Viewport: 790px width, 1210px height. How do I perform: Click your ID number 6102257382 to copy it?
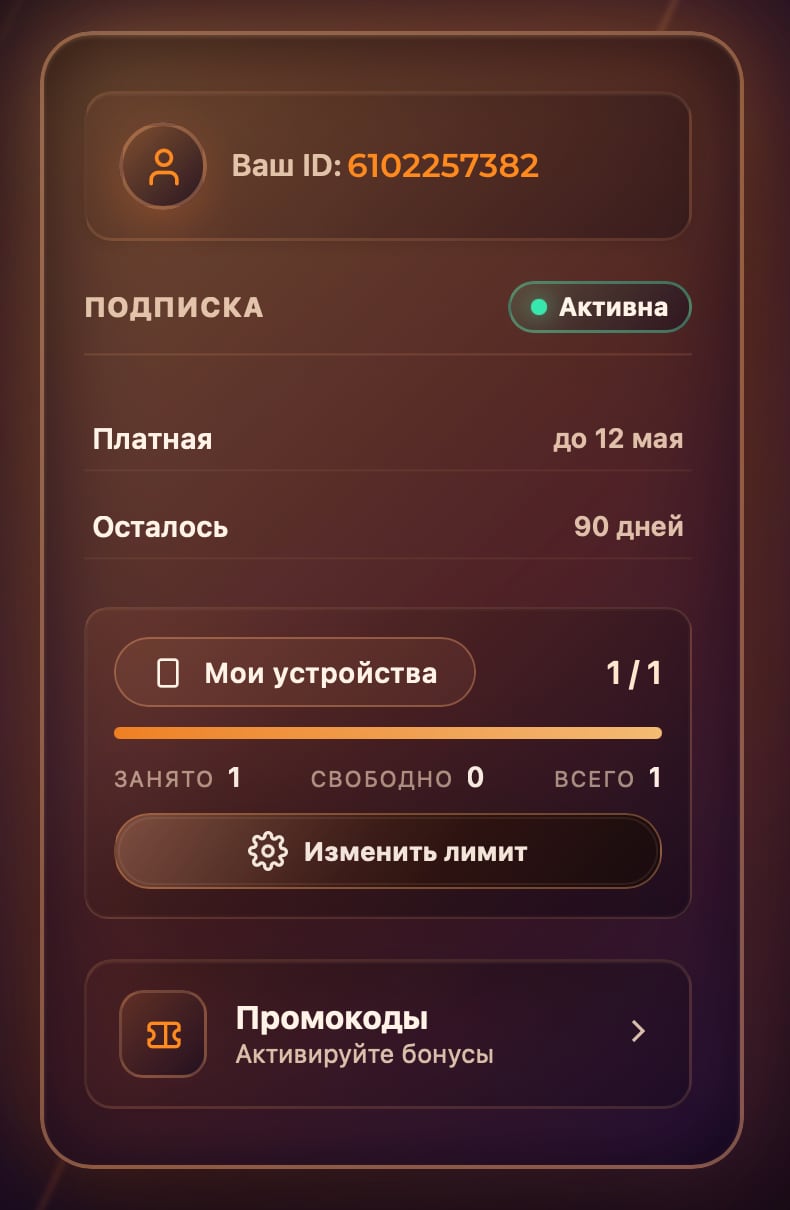(x=443, y=166)
